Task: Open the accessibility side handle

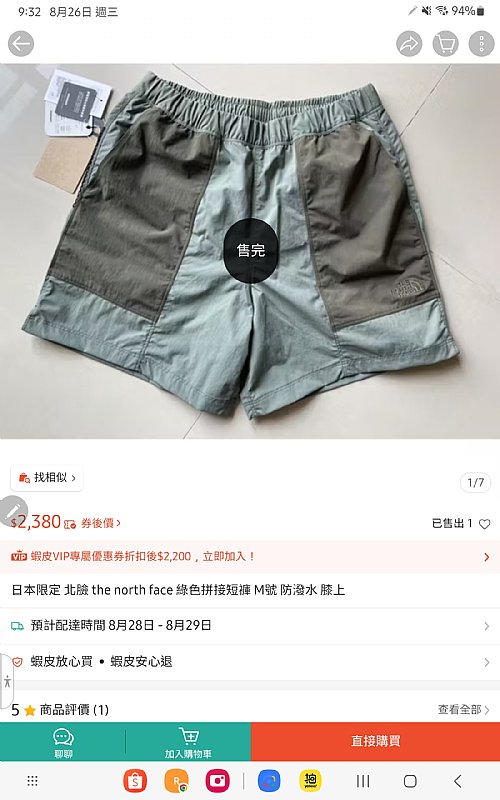Action: tap(6, 681)
